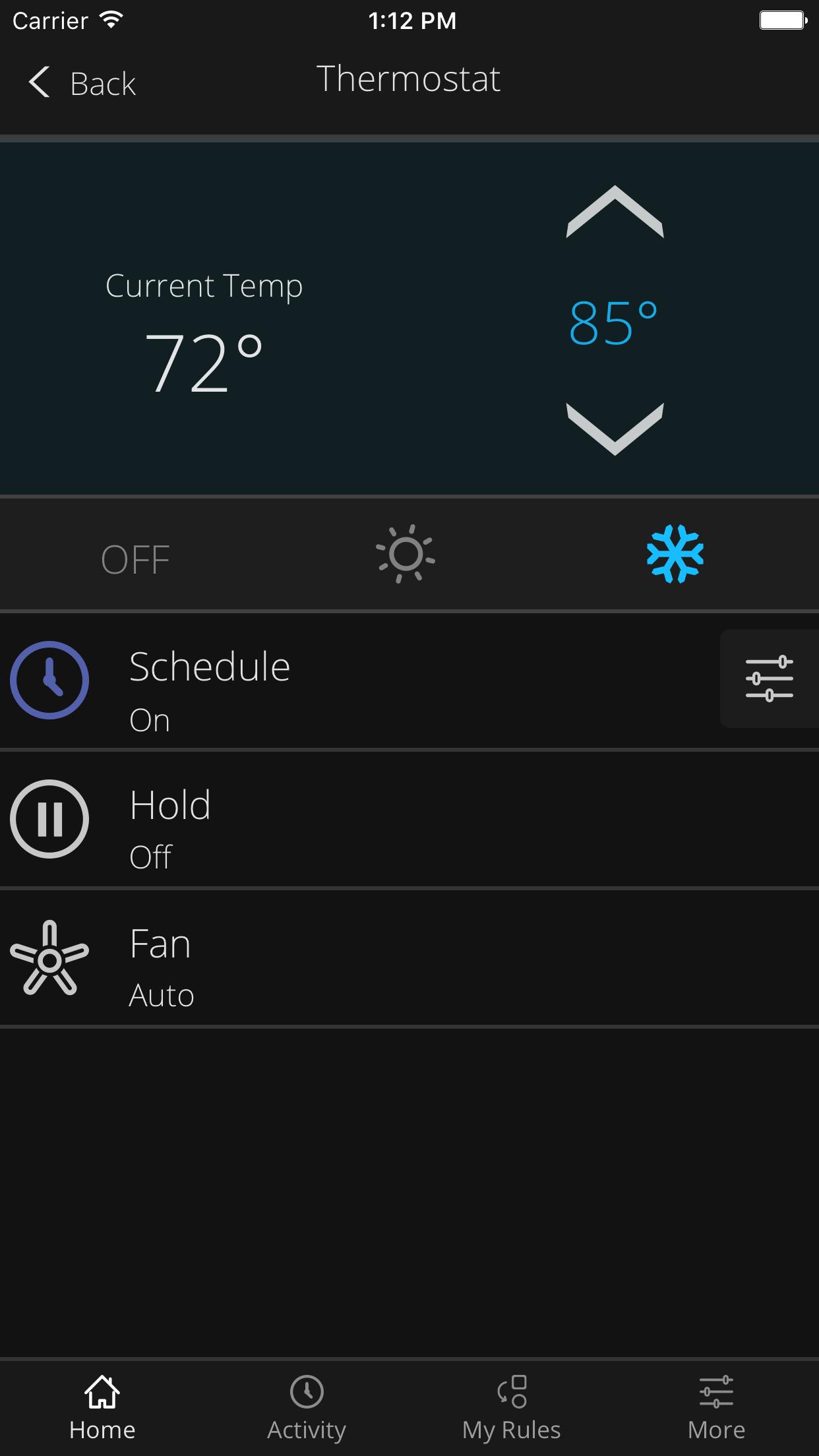Raise the target temperature with the up chevron
The width and height of the screenshot is (819, 1456).
coord(615,210)
